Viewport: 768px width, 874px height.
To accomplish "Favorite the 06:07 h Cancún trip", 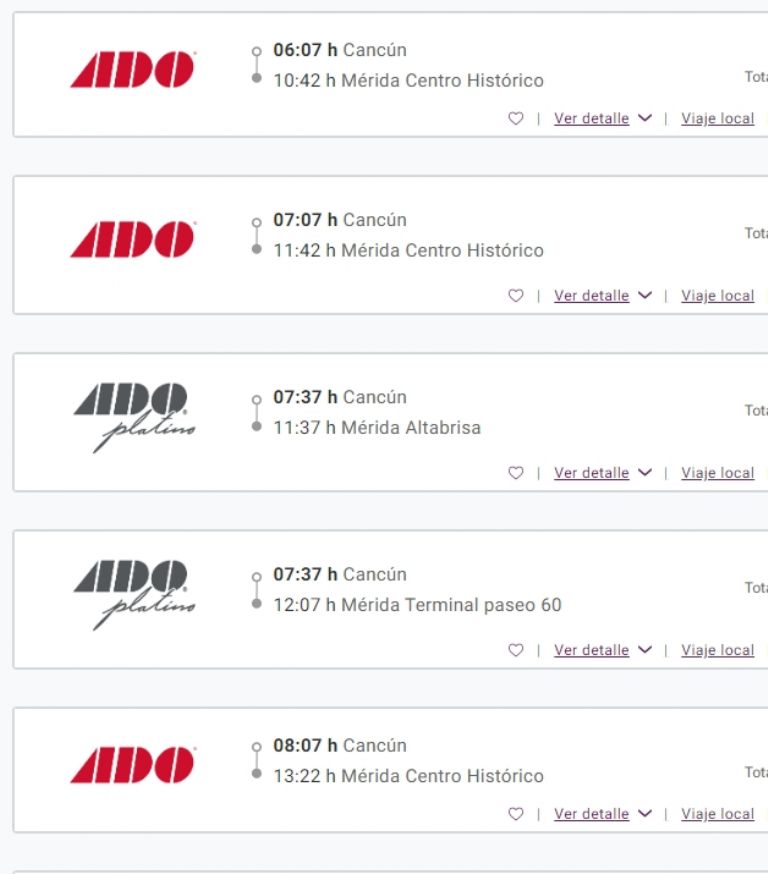I will tap(516, 118).
